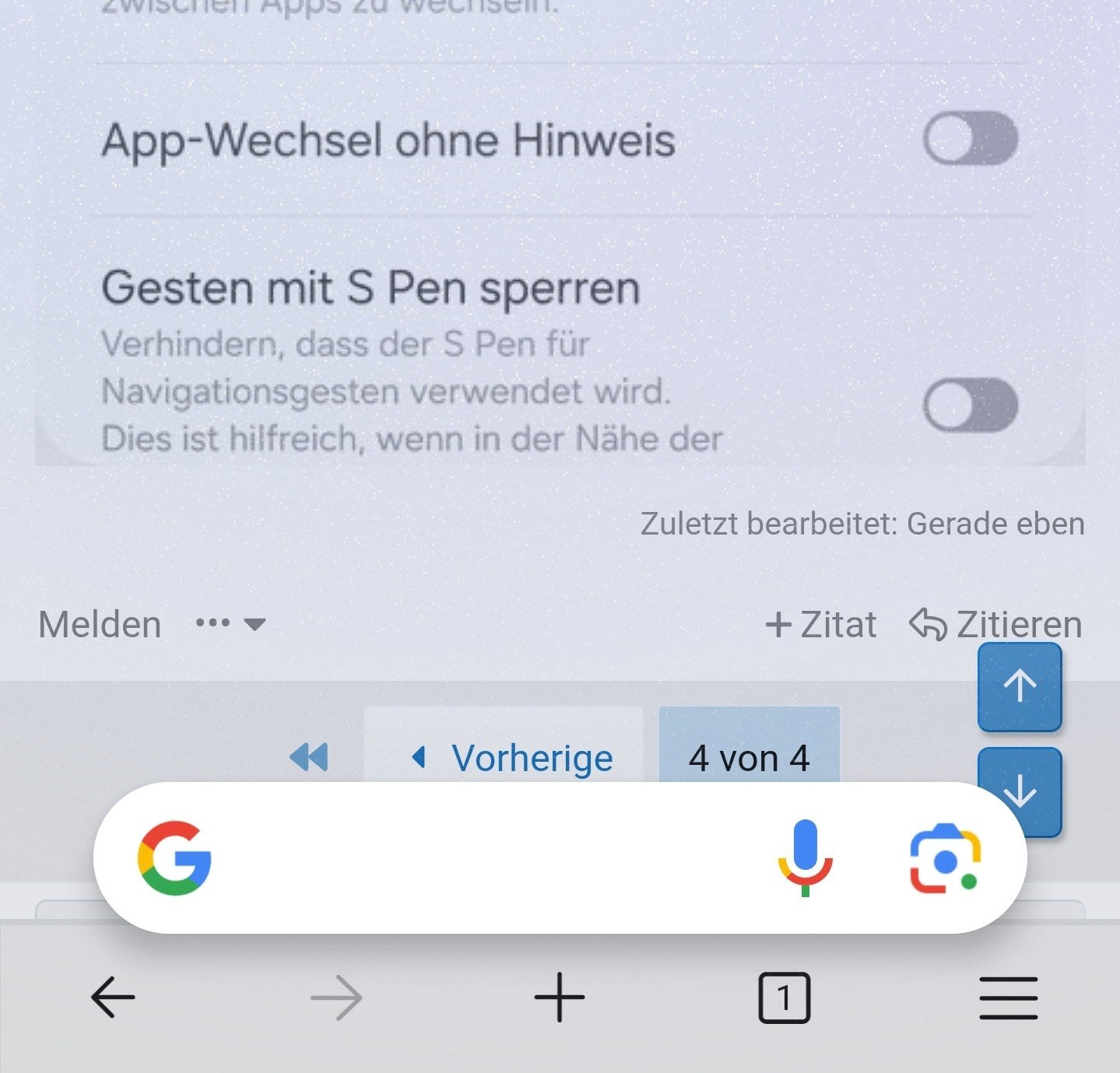1120x1073 pixels.
Task: Tap Melden to report the post
Action: 100,624
